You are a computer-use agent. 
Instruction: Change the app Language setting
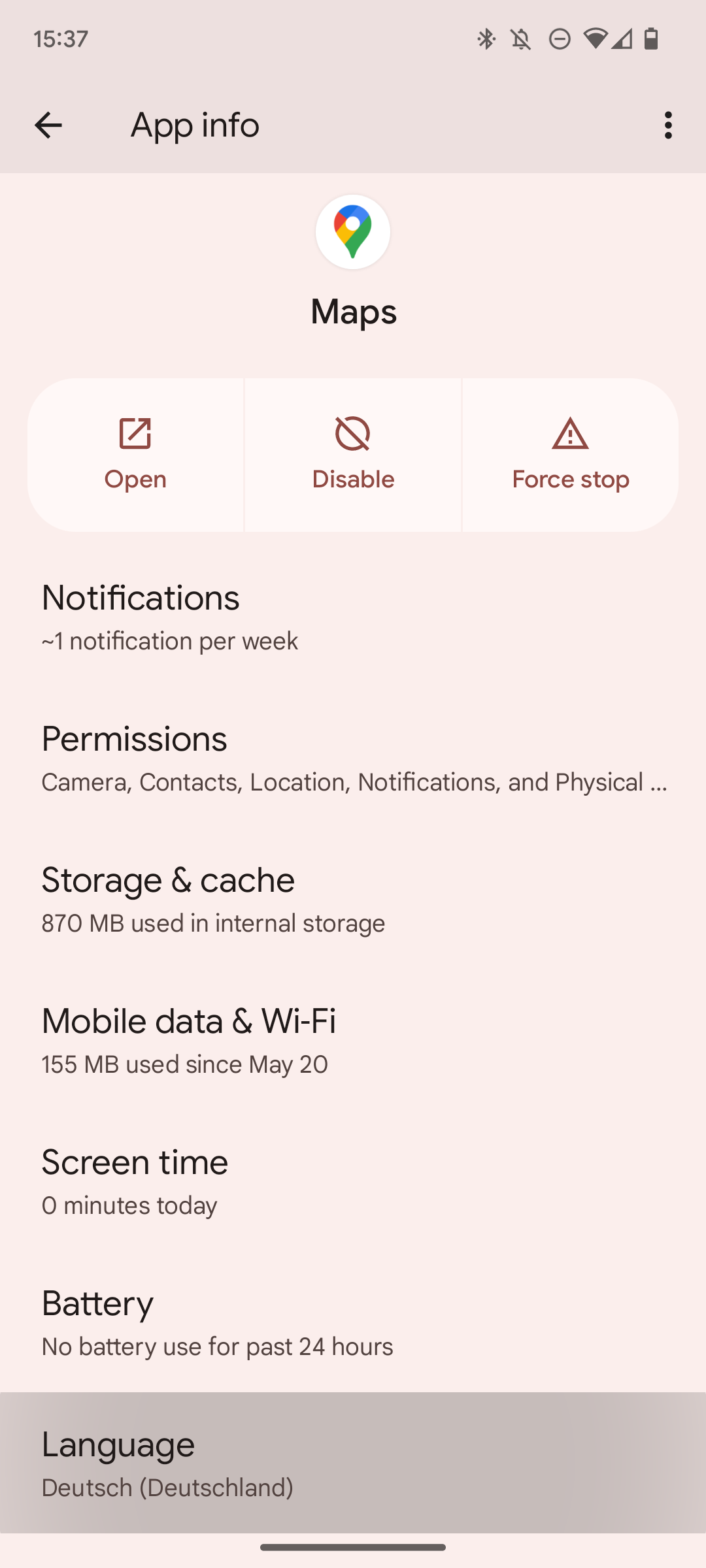pos(353,1463)
